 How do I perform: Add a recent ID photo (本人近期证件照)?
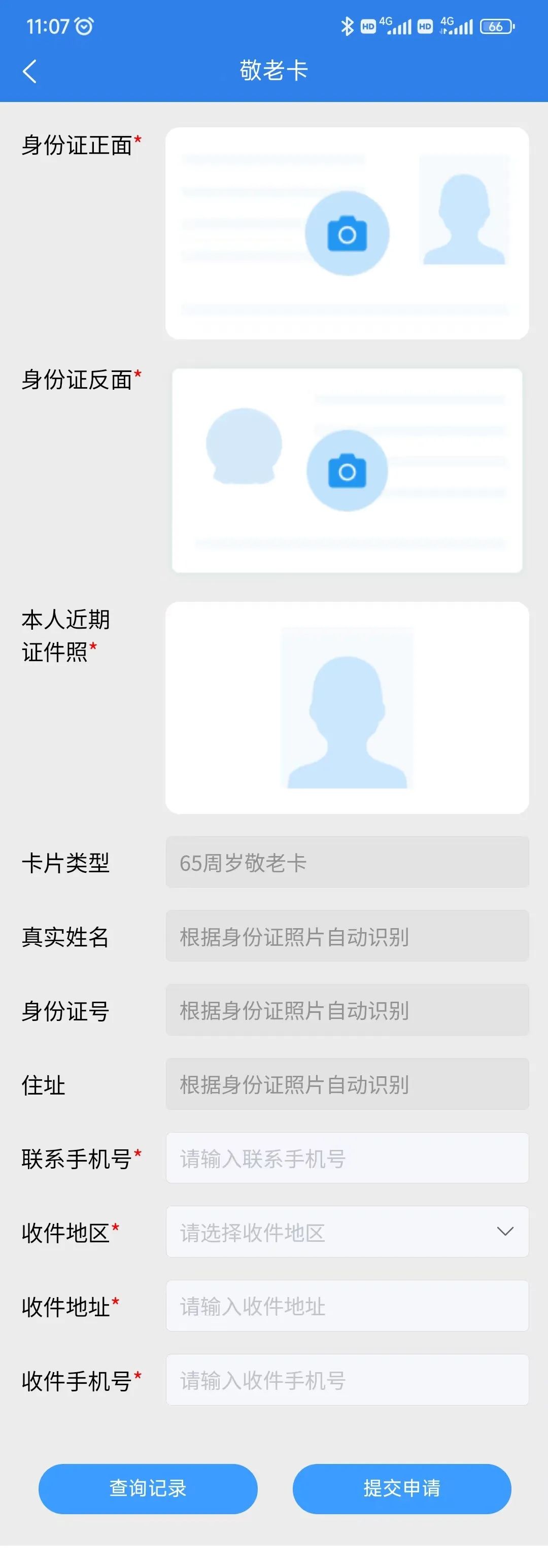[347, 708]
